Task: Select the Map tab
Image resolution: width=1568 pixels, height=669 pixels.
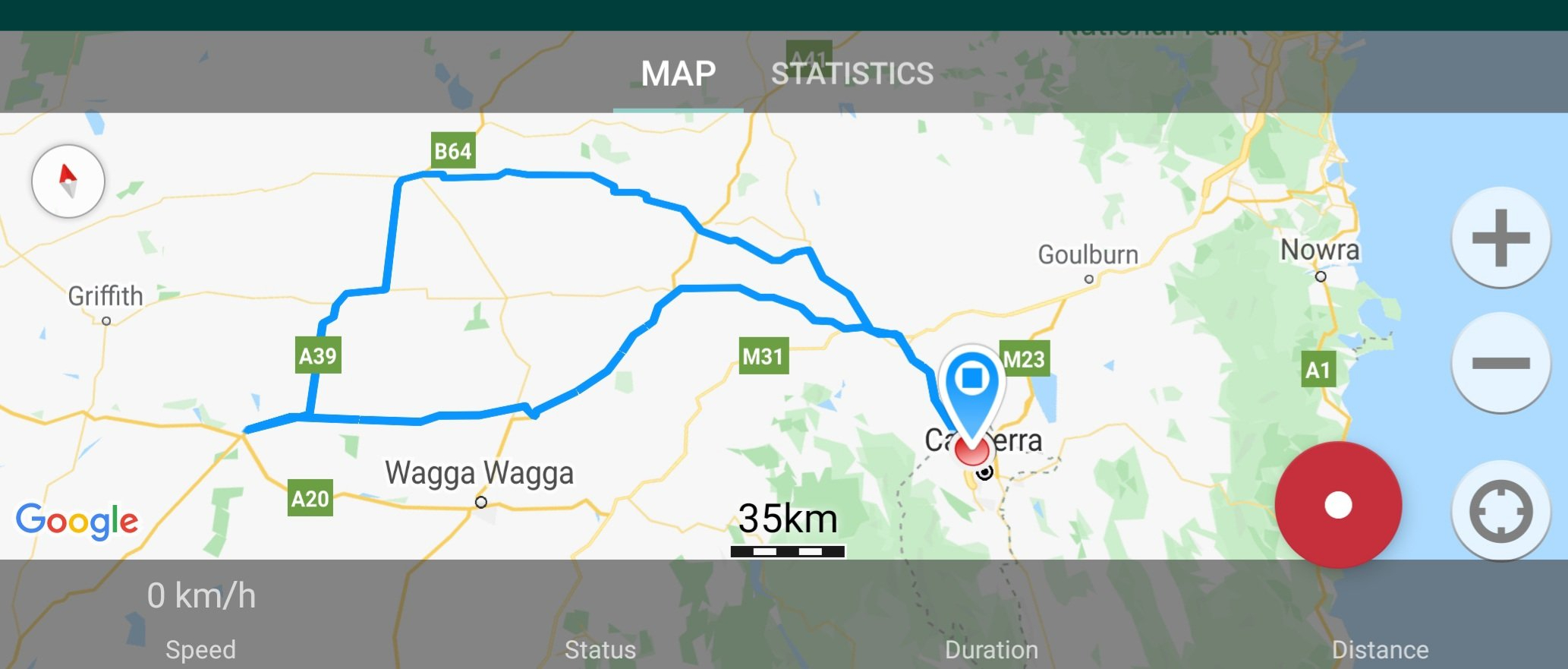Action: click(x=678, y=74)
